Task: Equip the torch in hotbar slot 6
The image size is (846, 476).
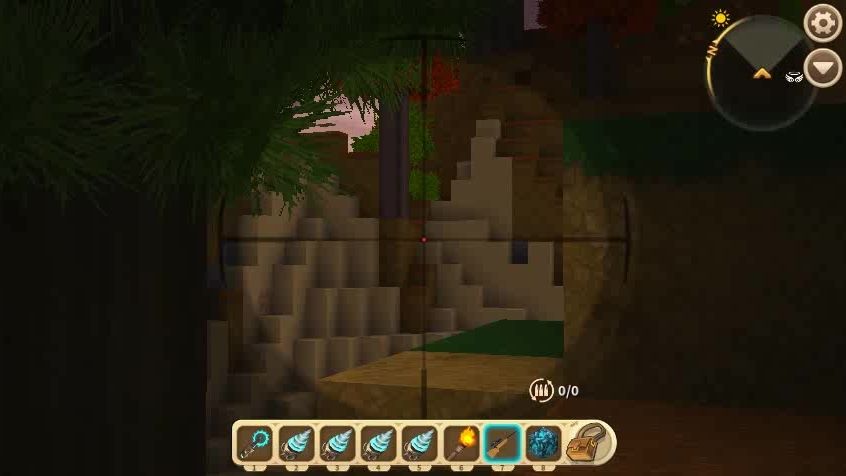Action: pyautogui.click(x=461, y=442)
